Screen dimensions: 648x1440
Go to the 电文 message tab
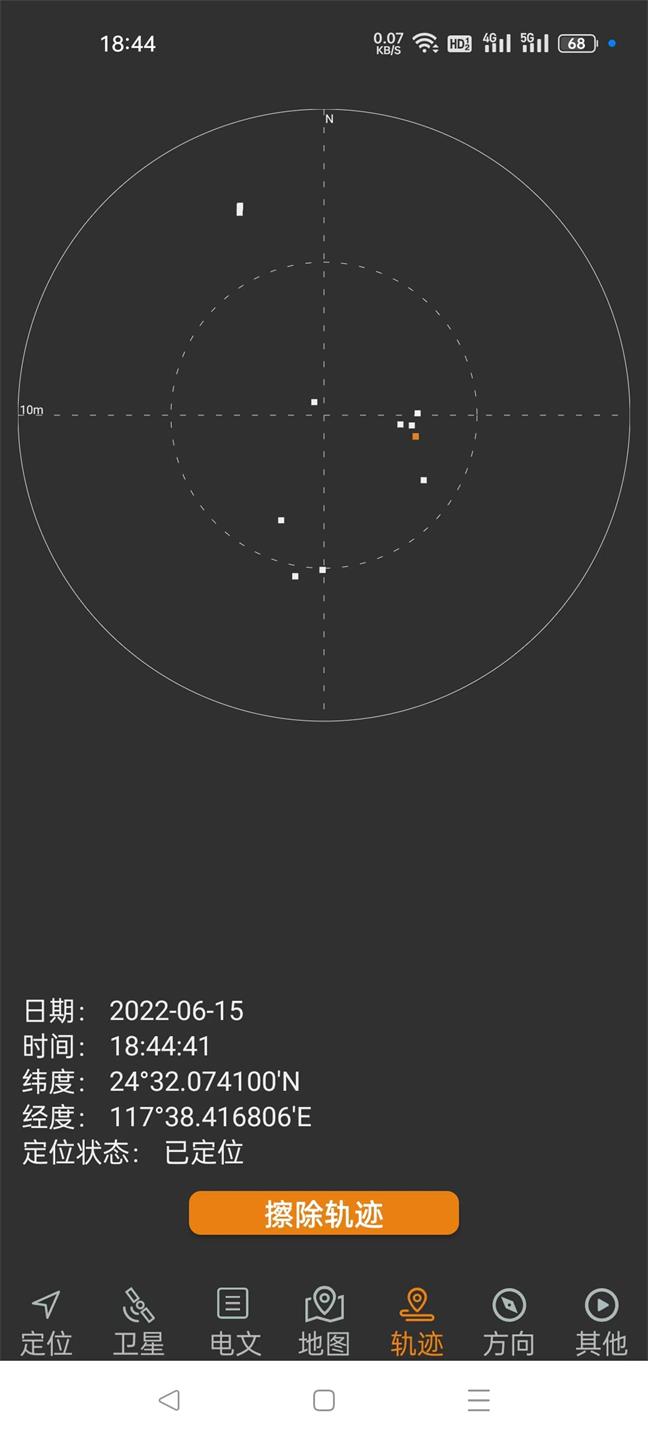tap(234, 1322)
